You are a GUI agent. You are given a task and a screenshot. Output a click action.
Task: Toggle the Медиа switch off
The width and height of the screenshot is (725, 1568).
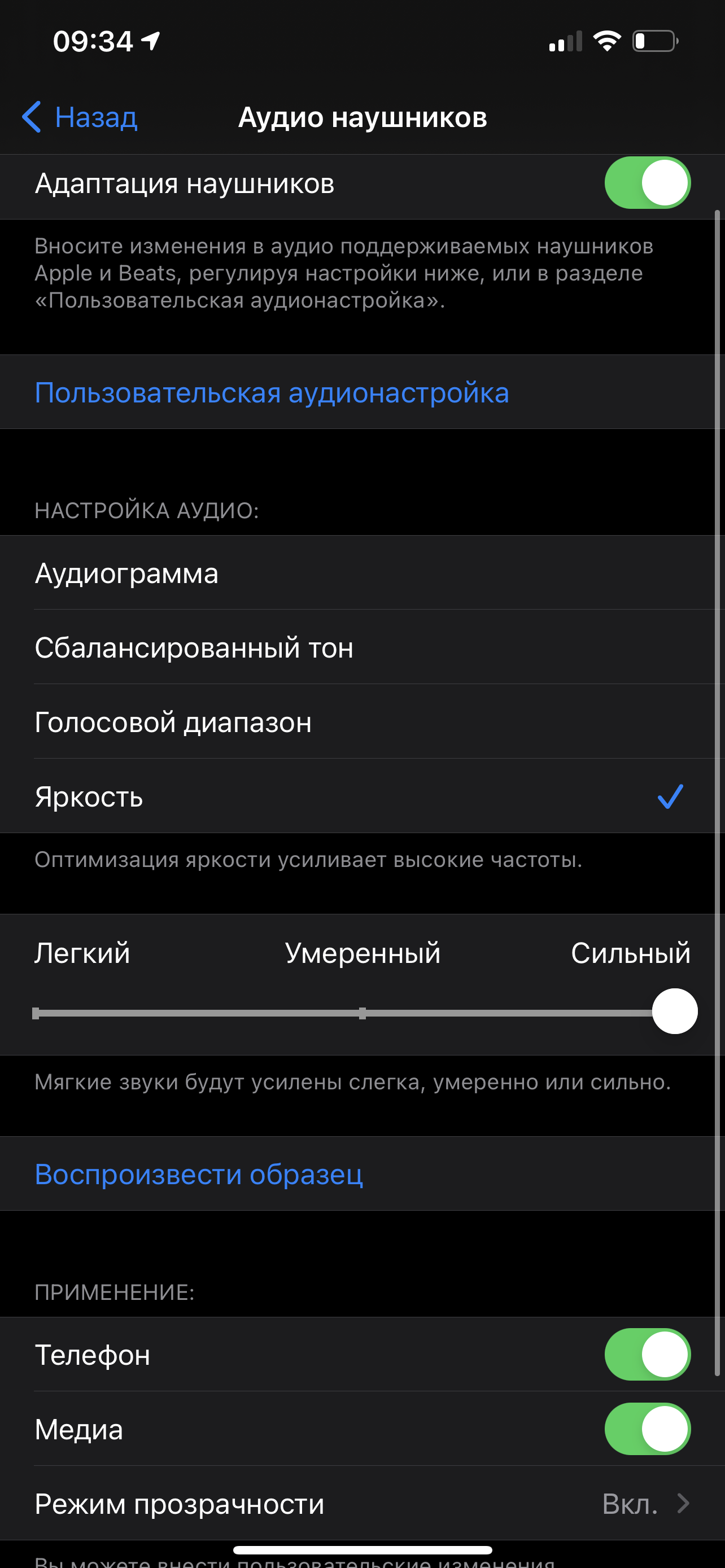(647, 1429)
